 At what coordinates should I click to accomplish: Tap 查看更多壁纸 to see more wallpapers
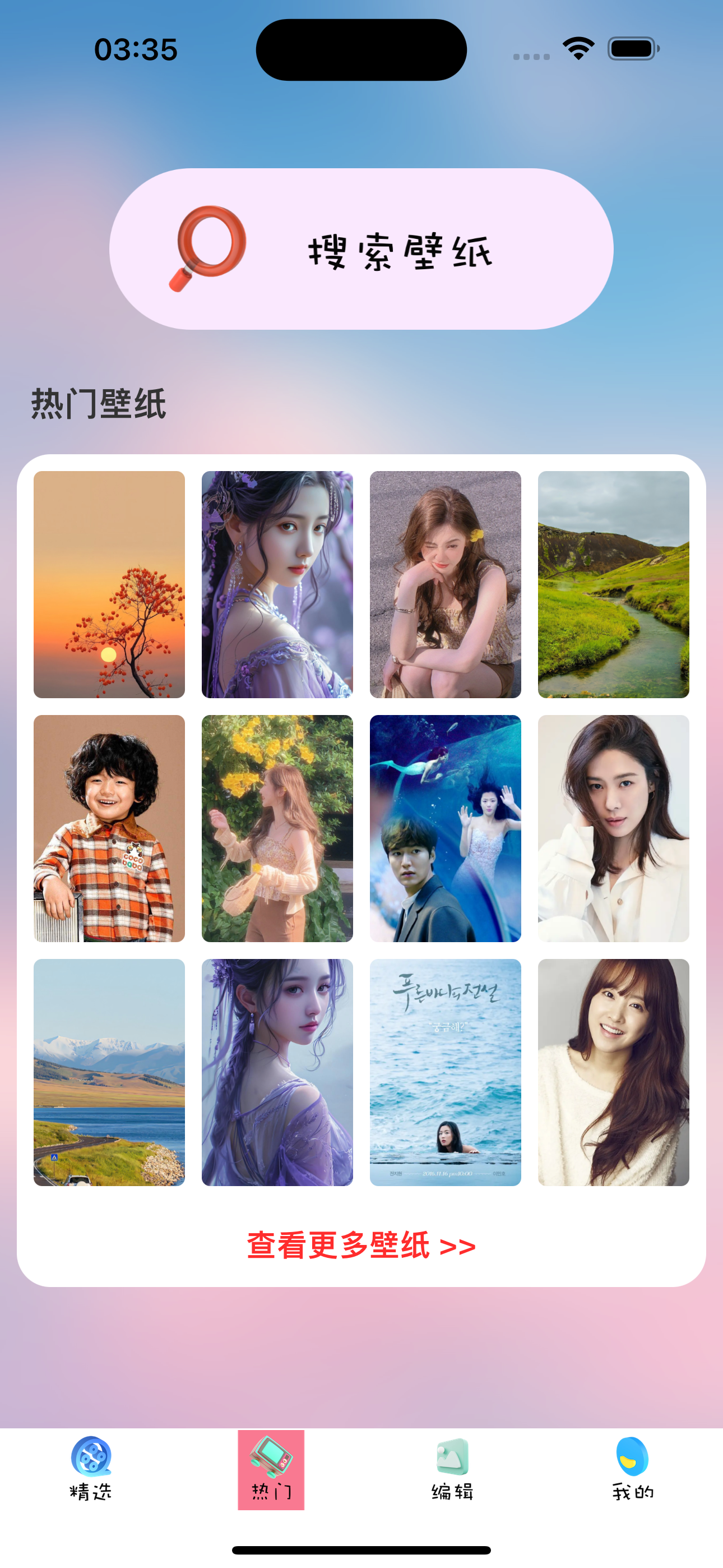tap(361, 1245)
